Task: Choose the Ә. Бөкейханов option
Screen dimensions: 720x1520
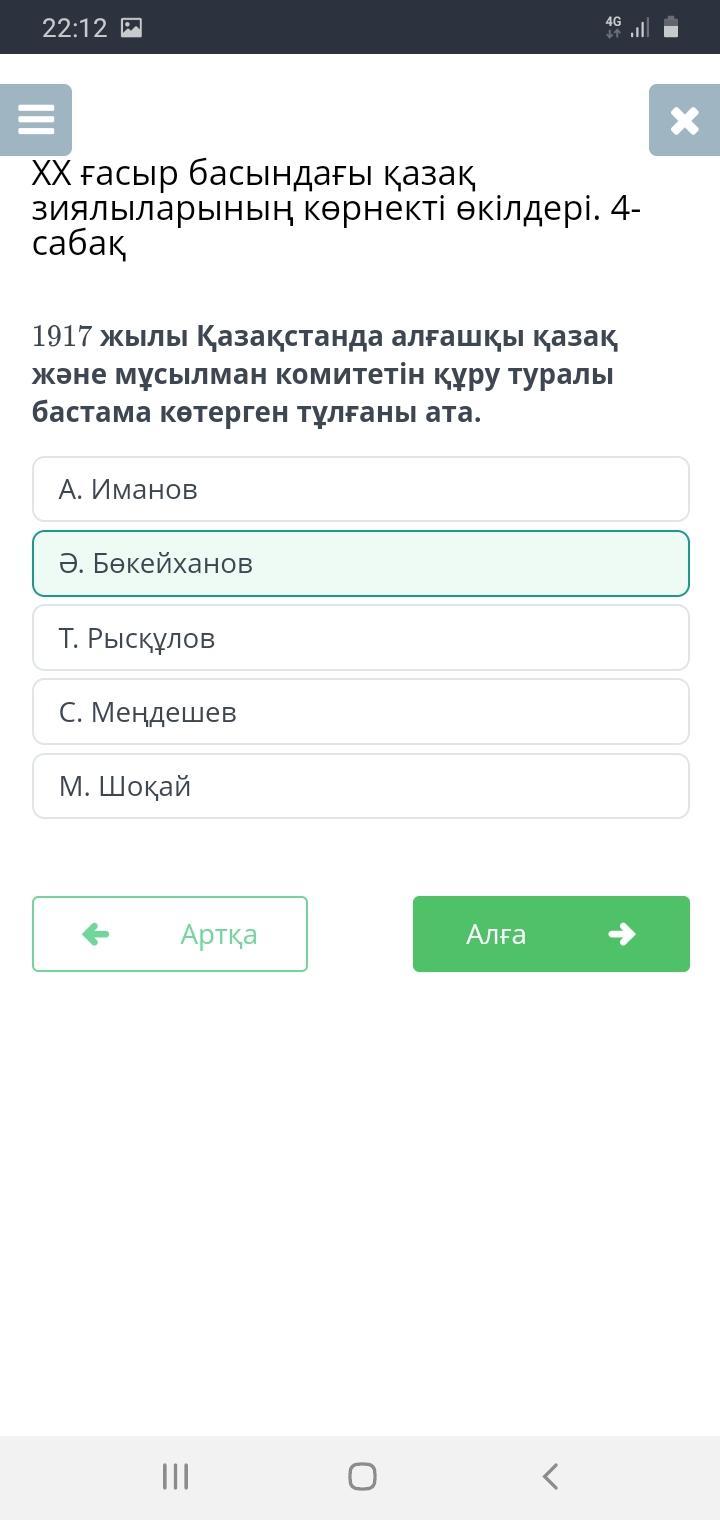Action: 360,563
